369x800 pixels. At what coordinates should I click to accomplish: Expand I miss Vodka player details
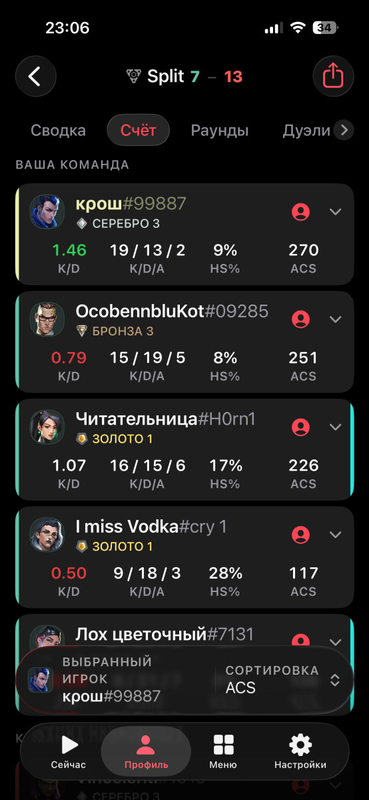pyautogui.click(x=335, y=534)
